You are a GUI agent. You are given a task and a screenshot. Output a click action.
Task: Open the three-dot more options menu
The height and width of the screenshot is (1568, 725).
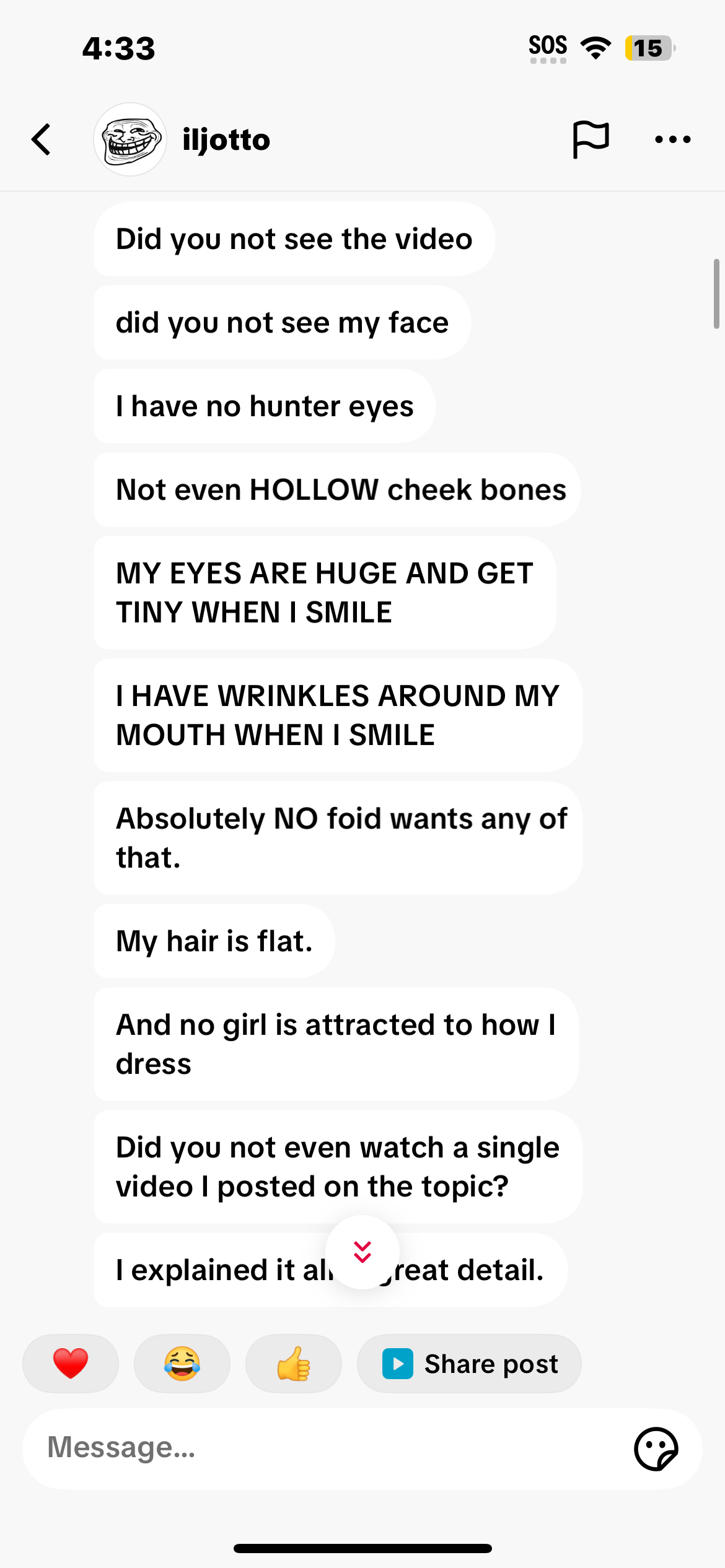[x=673, y=139]
